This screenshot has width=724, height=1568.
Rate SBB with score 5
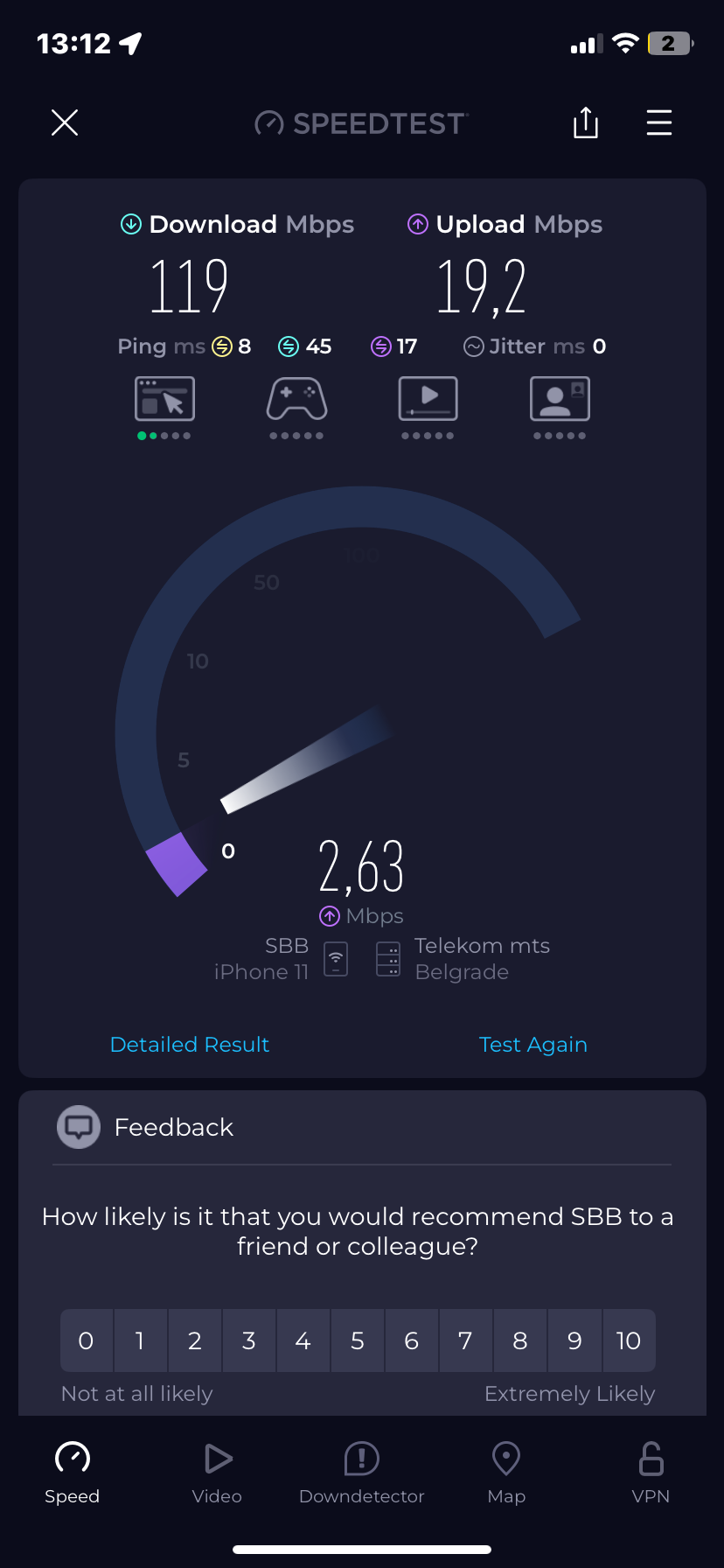[358, 1340]
